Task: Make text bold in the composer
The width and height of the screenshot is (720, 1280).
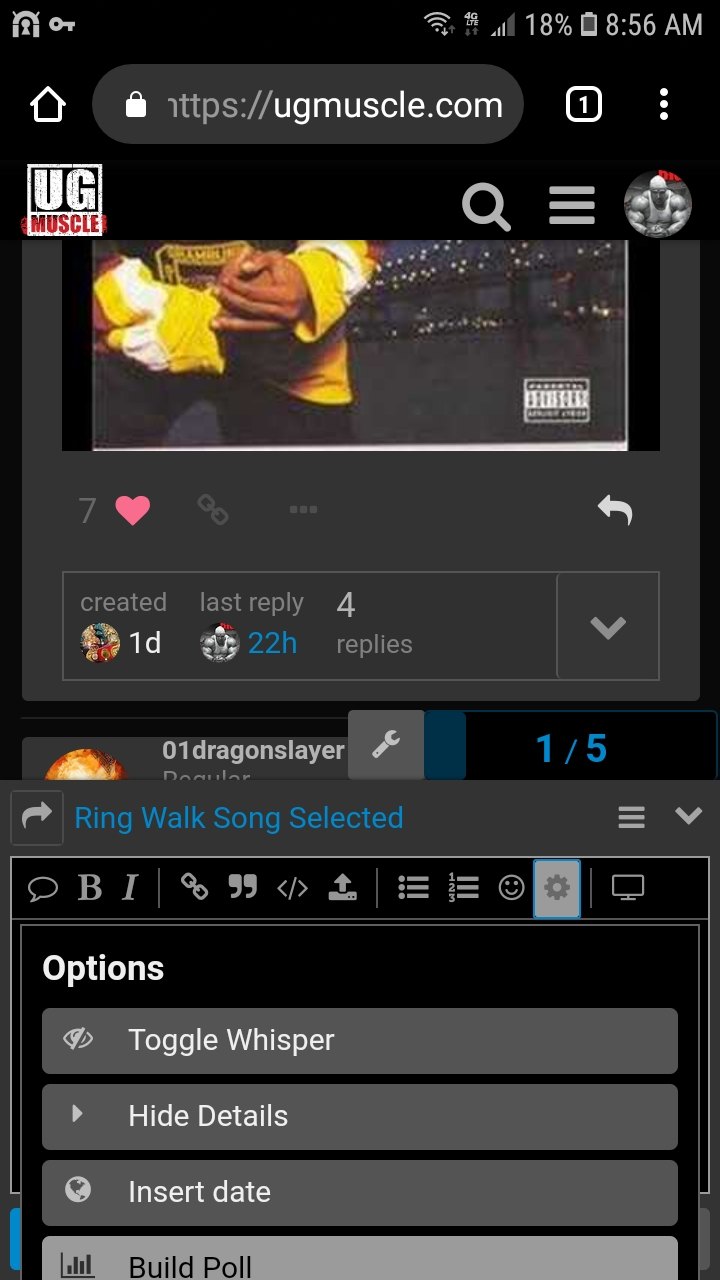Action: pos(90,888)
